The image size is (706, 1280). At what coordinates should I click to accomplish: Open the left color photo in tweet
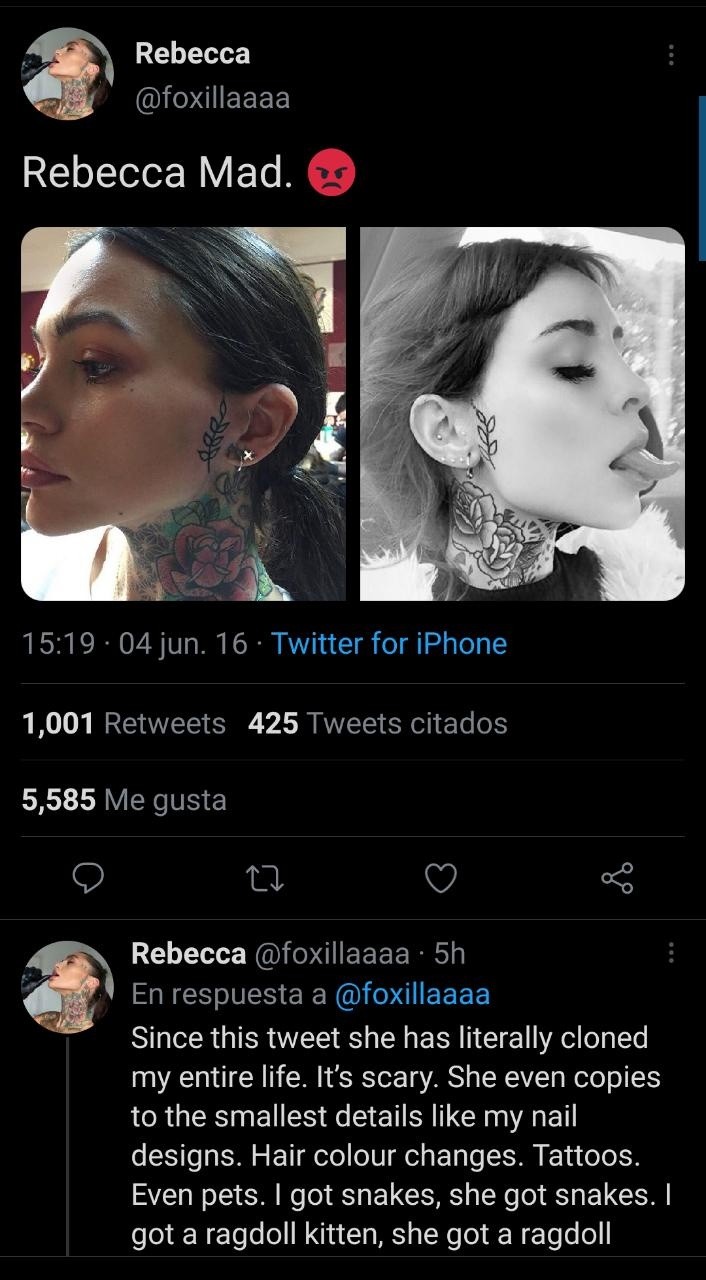coord(183,413)
